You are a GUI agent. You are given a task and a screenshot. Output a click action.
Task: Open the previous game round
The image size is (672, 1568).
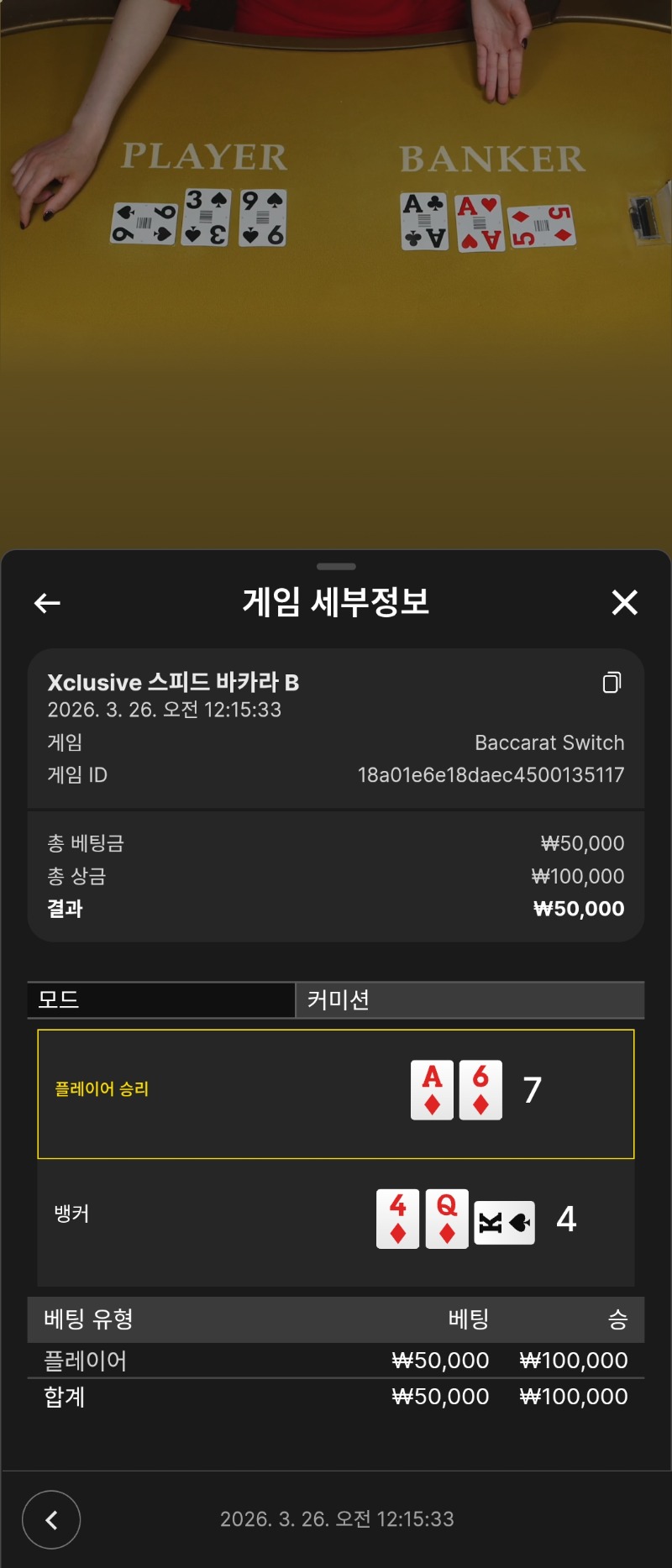51,1519
